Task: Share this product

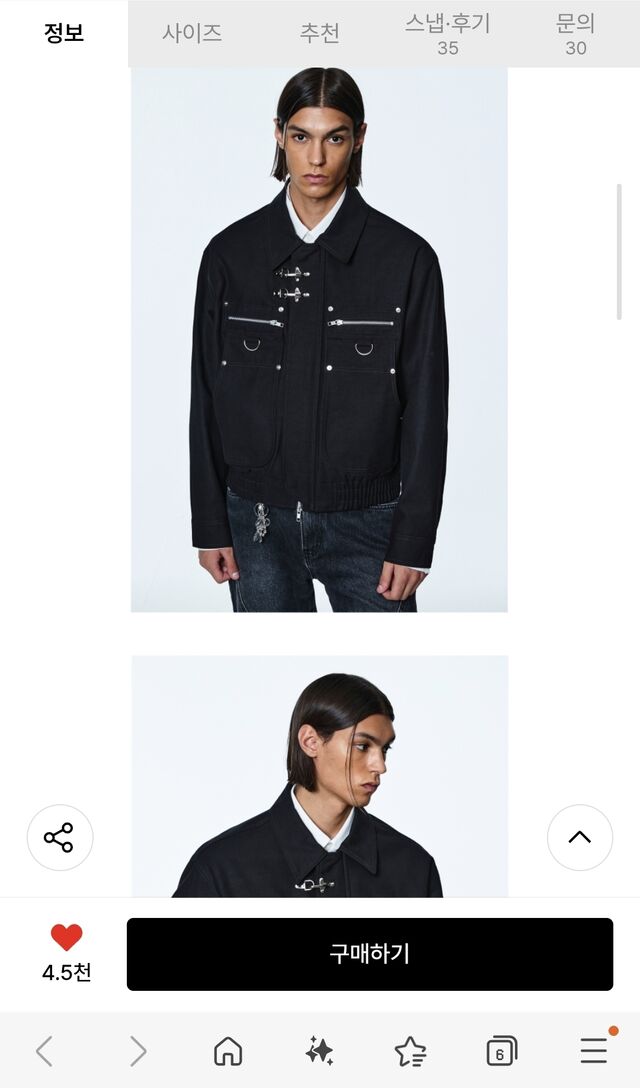Action: 60,838
